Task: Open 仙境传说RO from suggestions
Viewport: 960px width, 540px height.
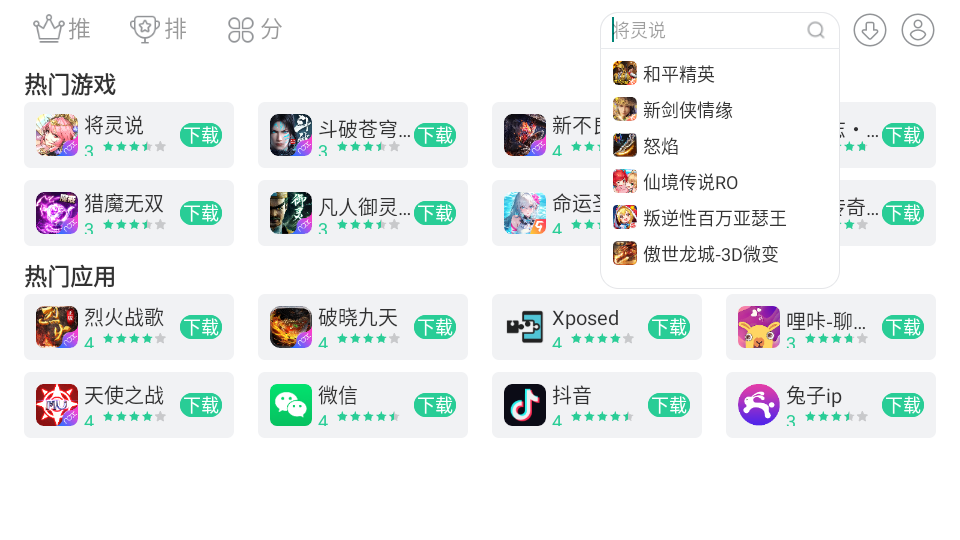Action: [690, 182]
